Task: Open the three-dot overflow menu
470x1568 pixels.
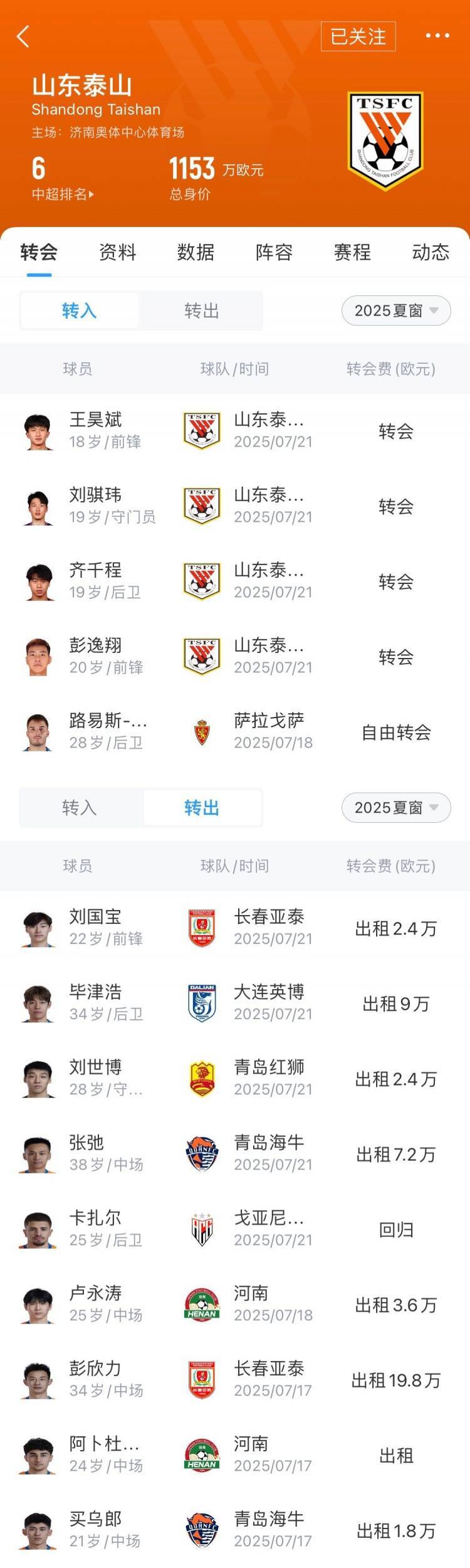Action: click(437, 36)
